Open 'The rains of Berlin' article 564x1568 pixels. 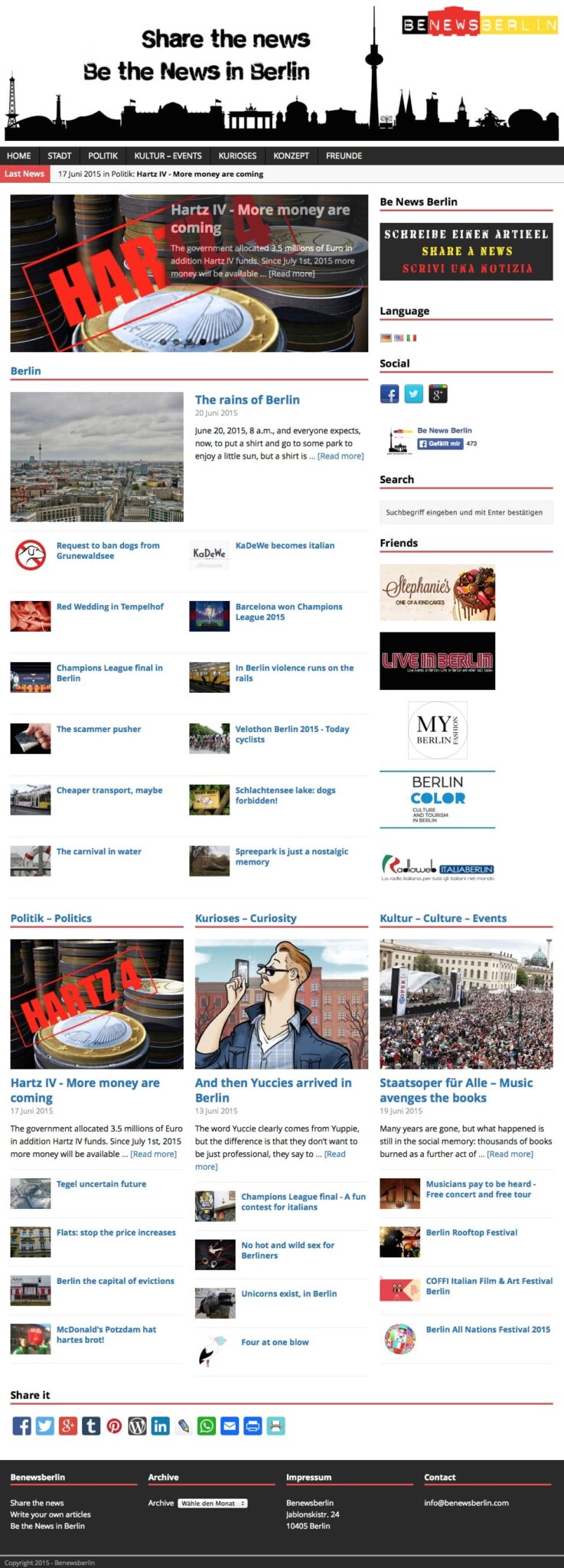coord(247,400)
